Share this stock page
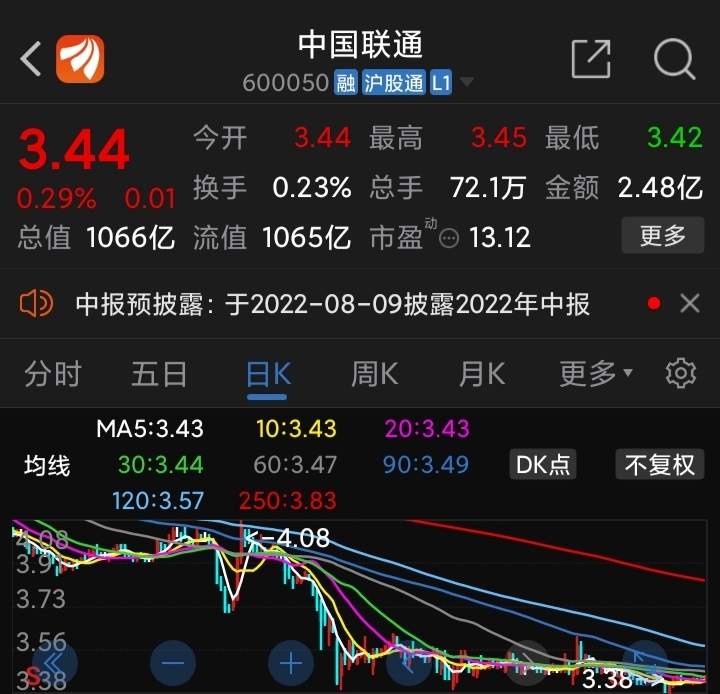This screenshot has height=694, width=720. [x=590, y=59]
